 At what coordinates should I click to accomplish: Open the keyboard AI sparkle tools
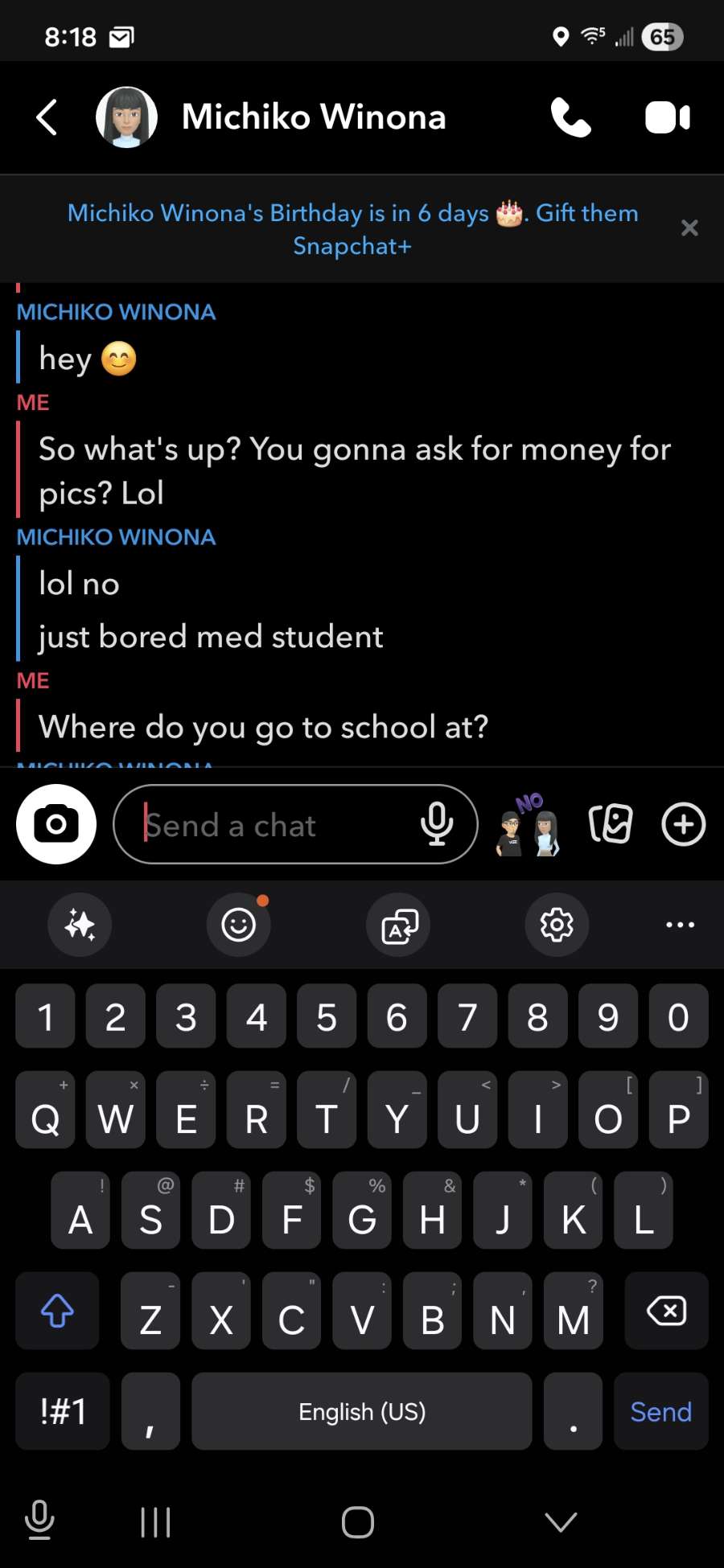click(80, 925)
